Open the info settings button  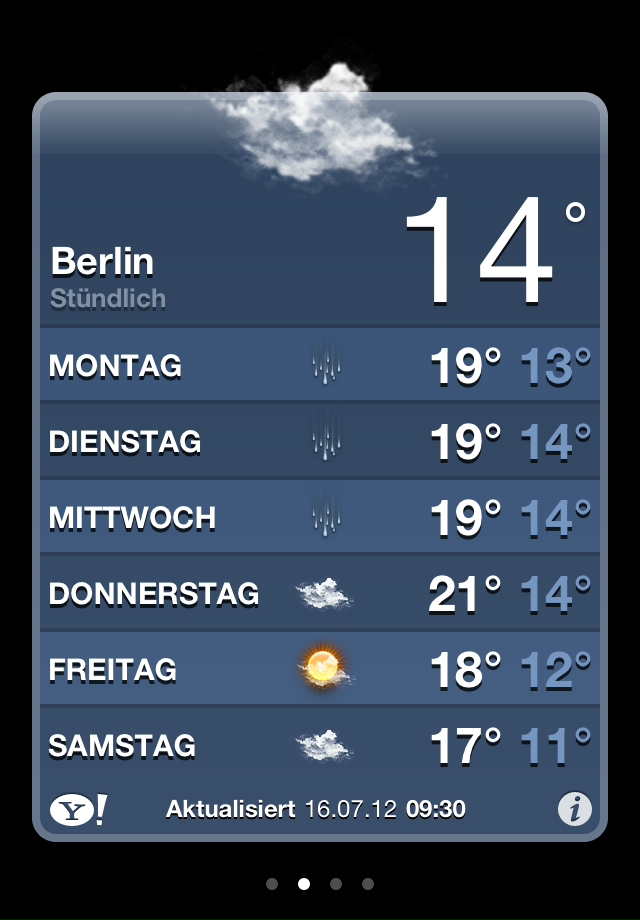click(x=575, y=809)
